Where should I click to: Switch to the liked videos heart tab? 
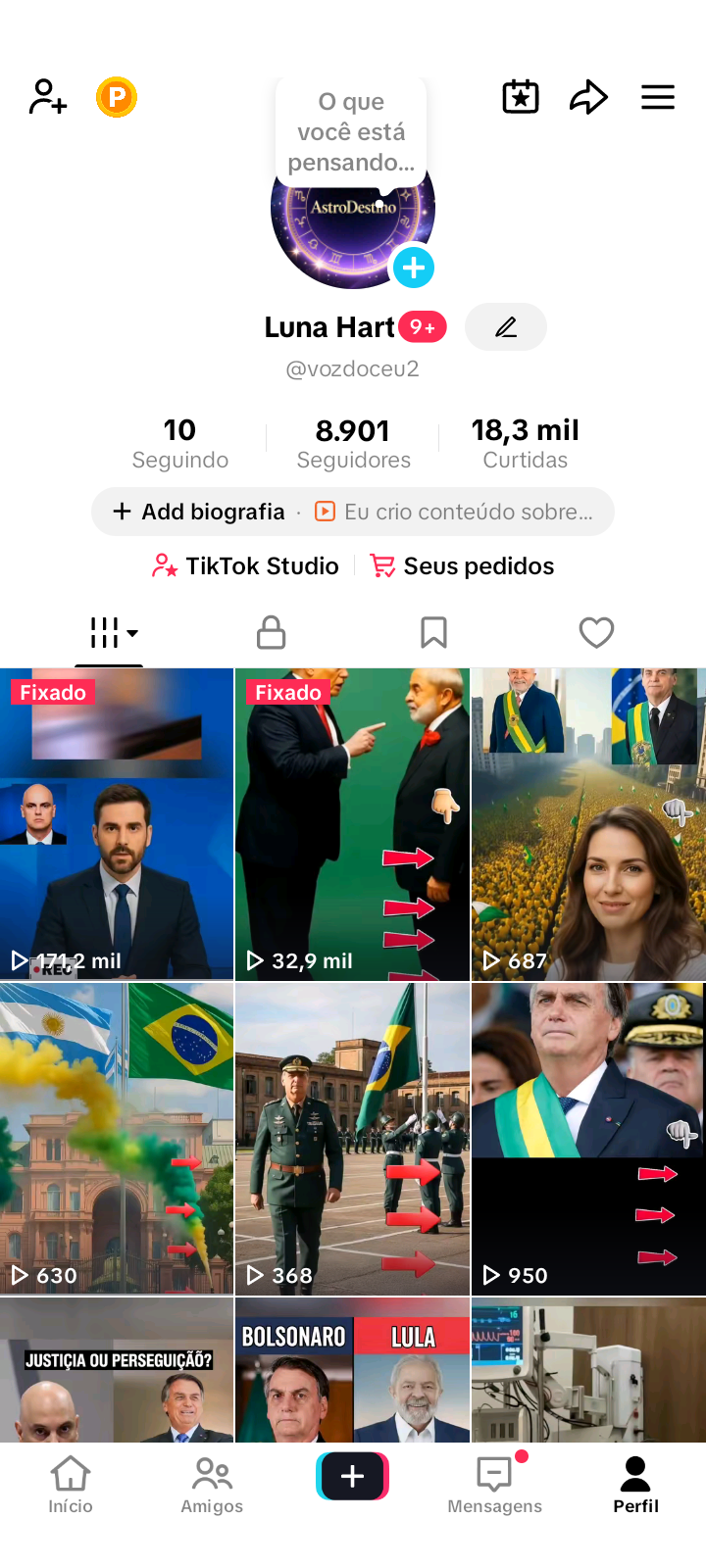[596, 632]
